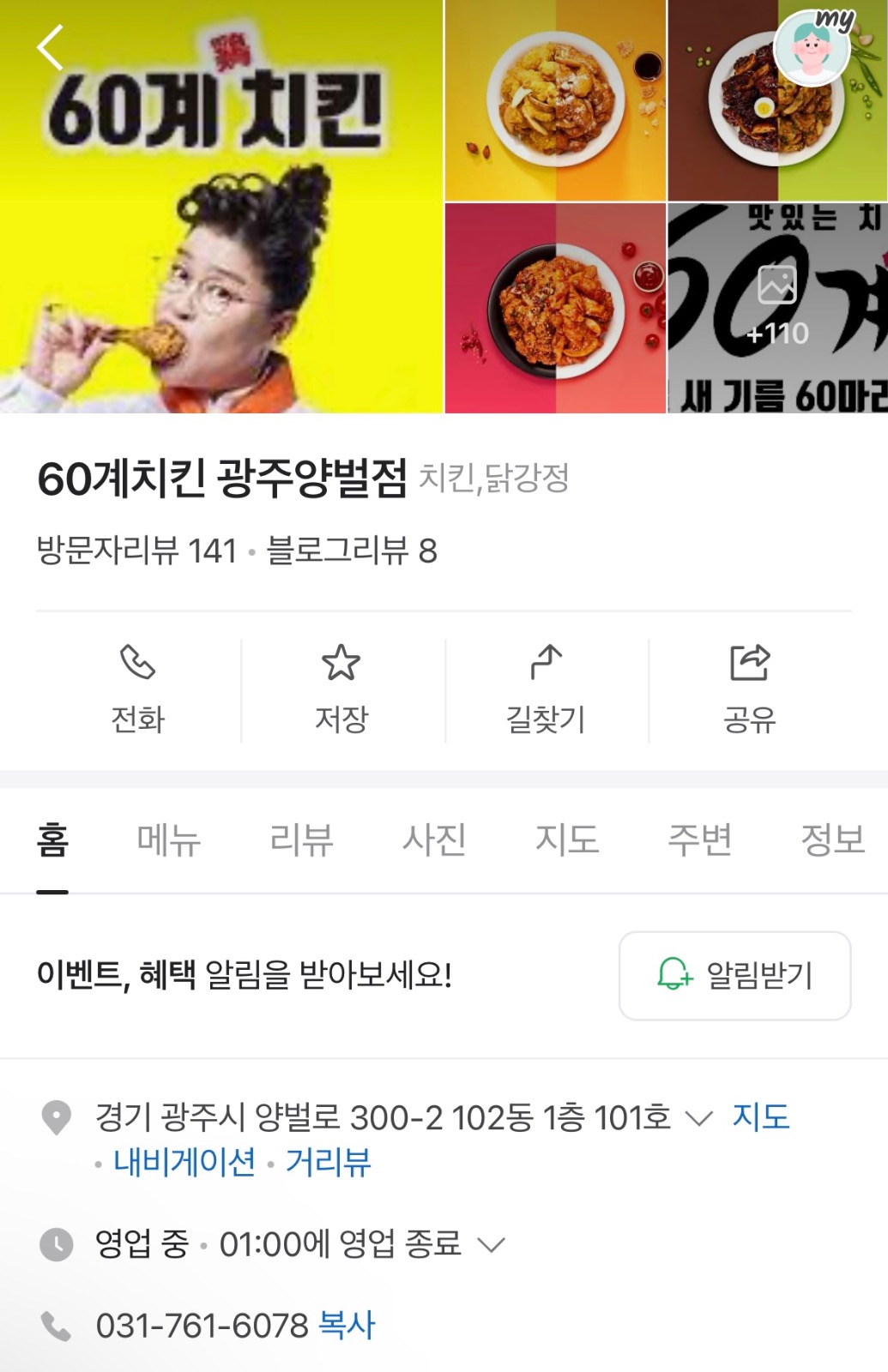888x1372 pixels.
Task: Expand business hours next to 영업 종료
Action: coord(491,1244)
